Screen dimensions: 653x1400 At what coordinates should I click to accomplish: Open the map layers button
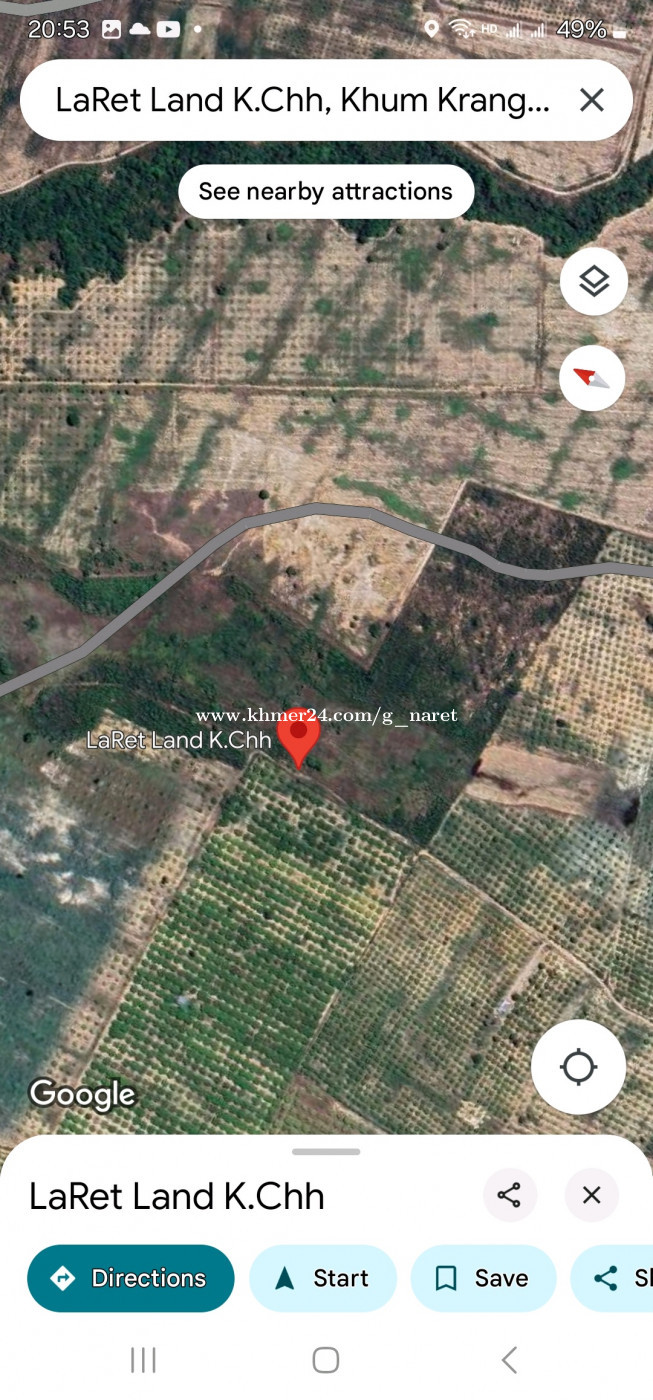(594, 282)
